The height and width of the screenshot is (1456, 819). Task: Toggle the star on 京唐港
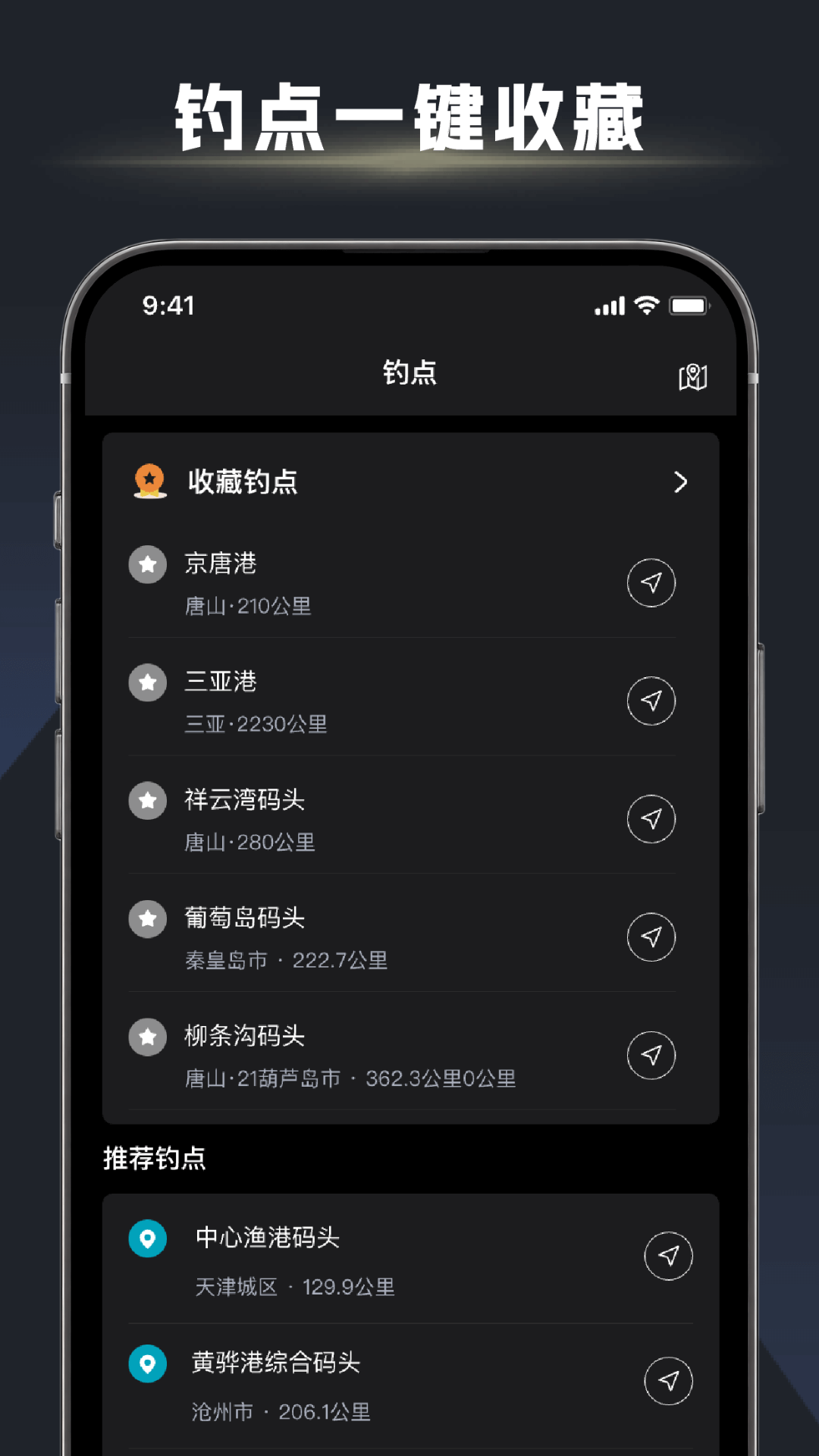[148, 564]
